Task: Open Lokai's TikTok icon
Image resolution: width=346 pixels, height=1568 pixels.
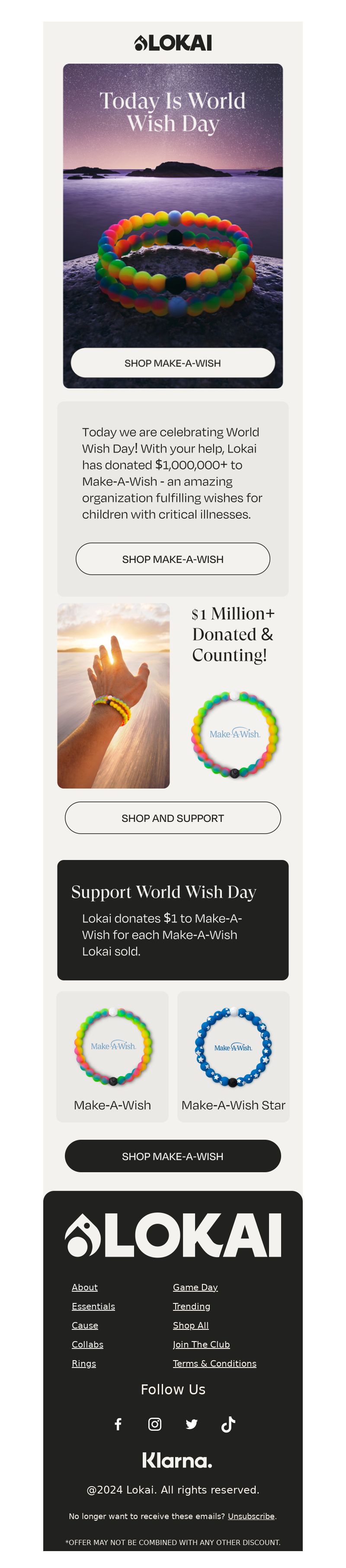Action: (228, 1424)
